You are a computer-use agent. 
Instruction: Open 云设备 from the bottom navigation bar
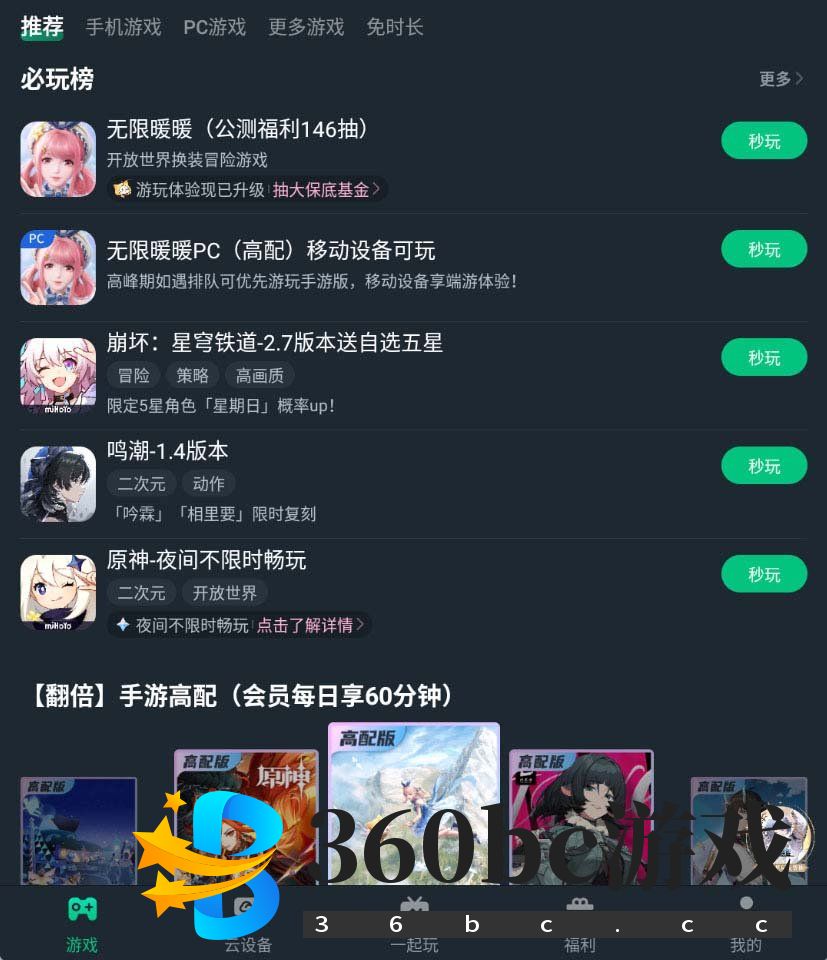click(247, 908)
